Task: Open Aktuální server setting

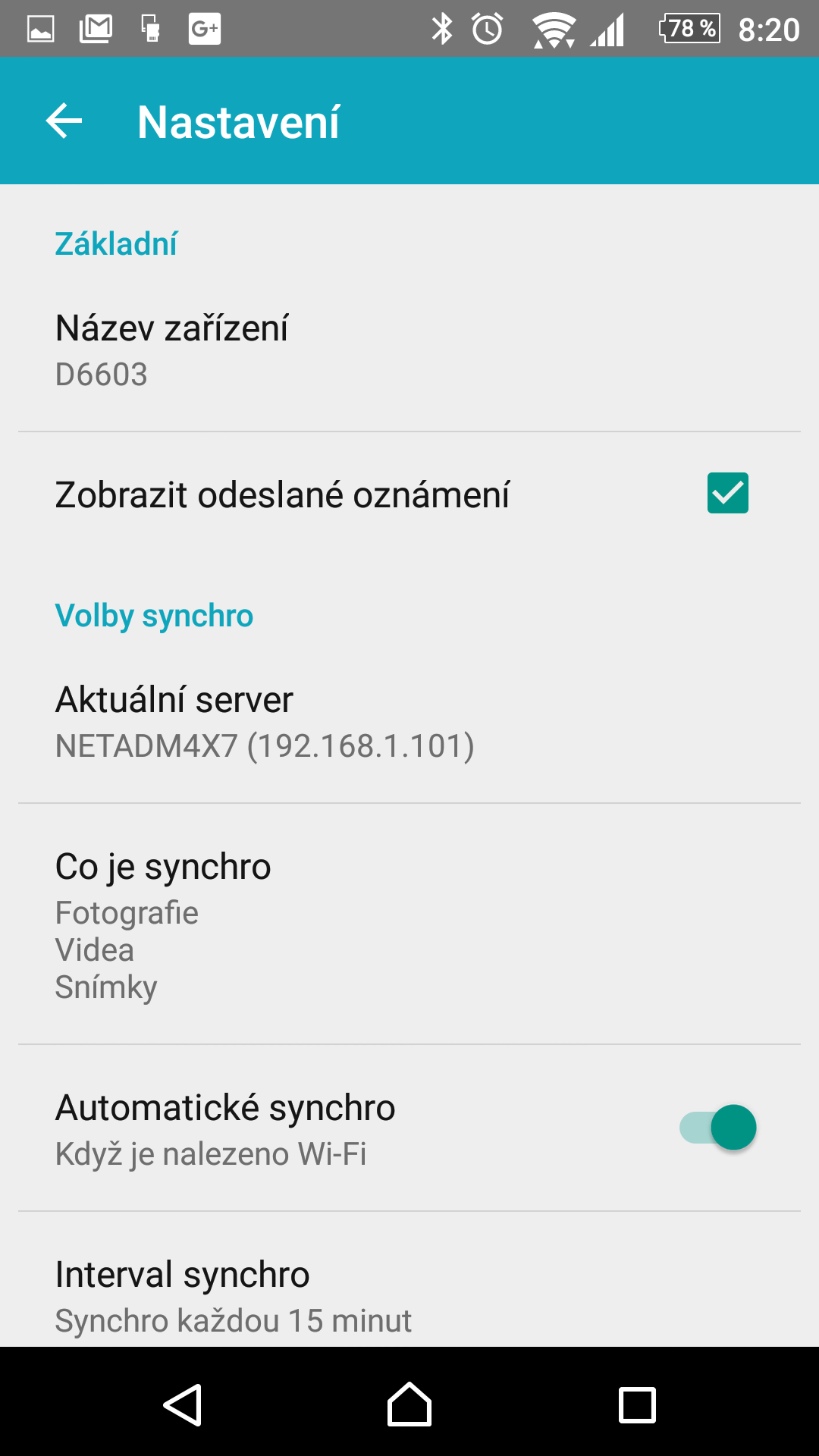Action: point(409,720)
